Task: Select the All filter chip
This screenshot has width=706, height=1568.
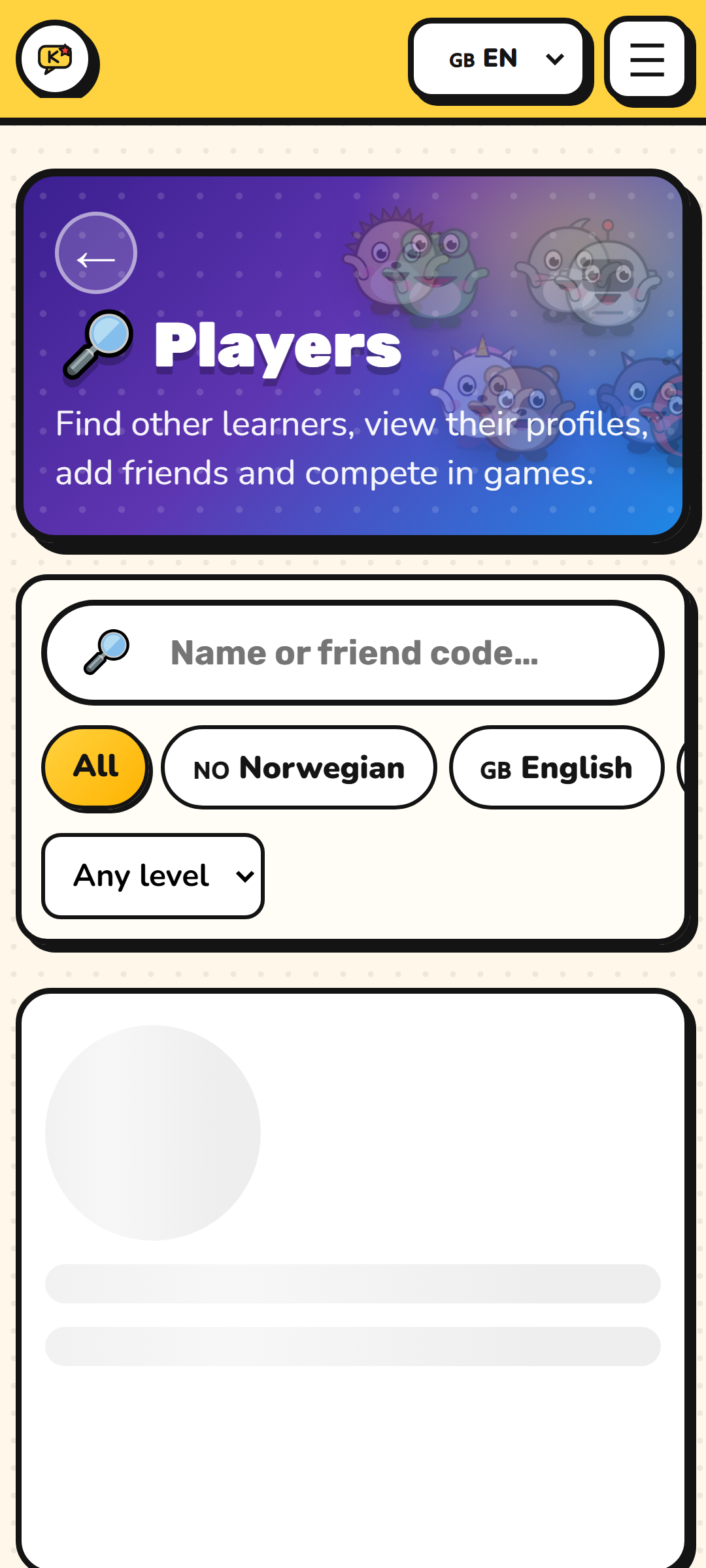Action: coord(95,767)
